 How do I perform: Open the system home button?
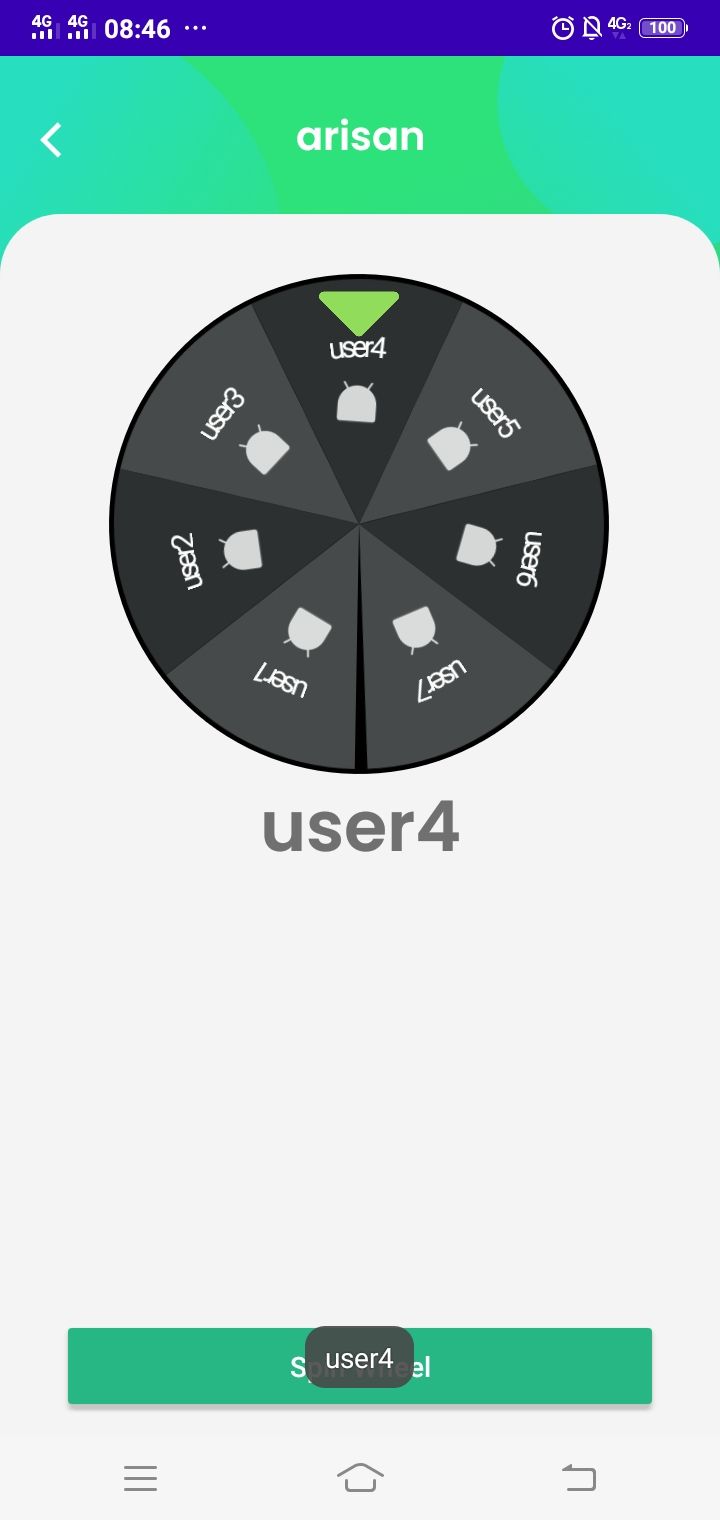tap(360, 1477)
